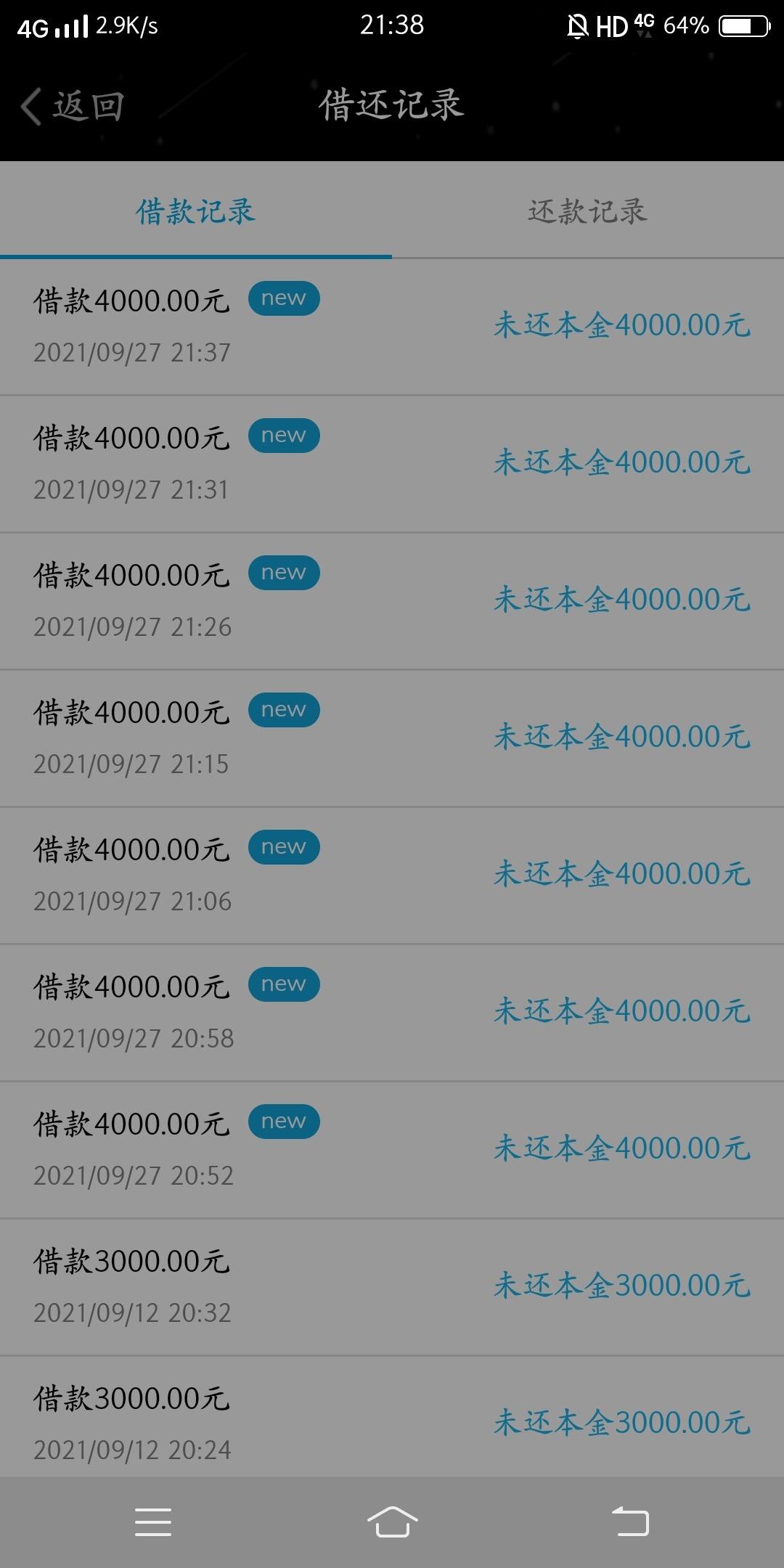Open the loan record from 2021/09/27 20:58

[x=392, y=1013]
